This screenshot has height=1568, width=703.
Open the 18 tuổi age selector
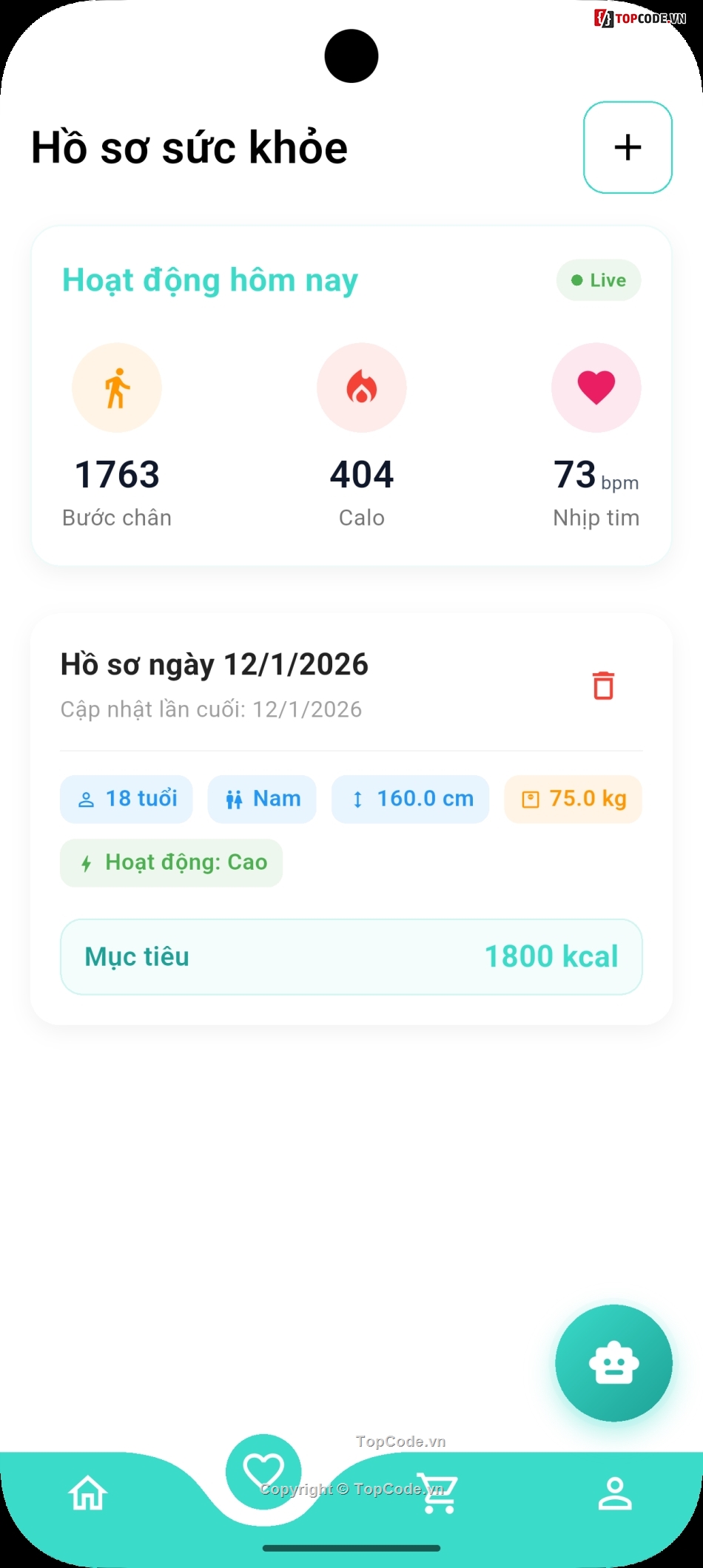[126, 799]
